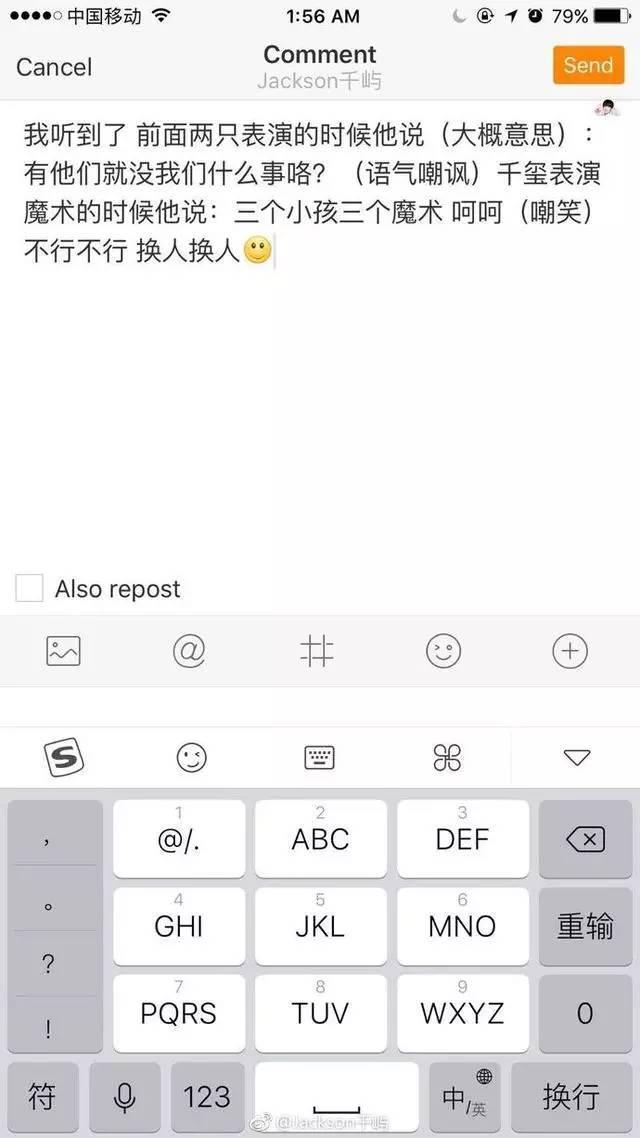The height and width of the screenshot is (1138, 640).
Task: Open the keyboard's emoticon panel
Action: point(191,758)
